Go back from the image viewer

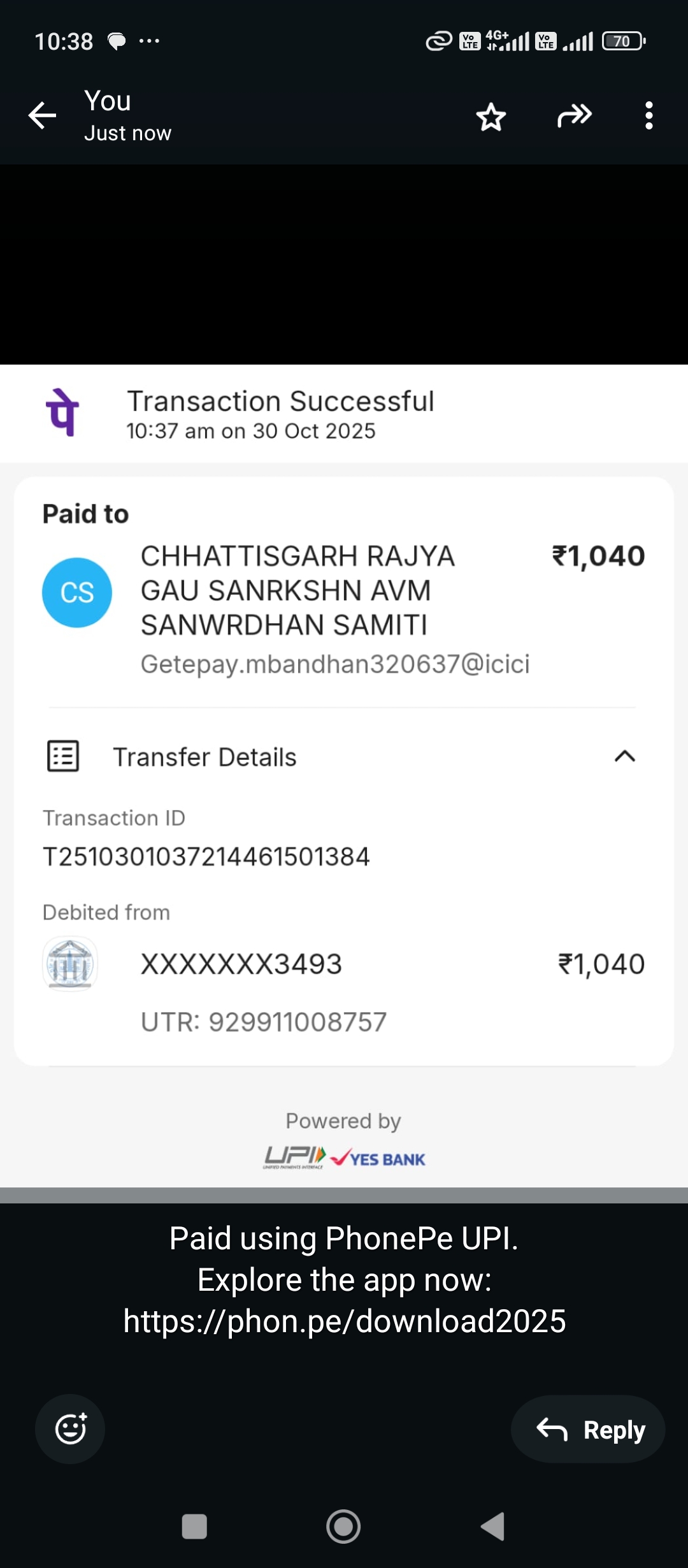(43, 116)
